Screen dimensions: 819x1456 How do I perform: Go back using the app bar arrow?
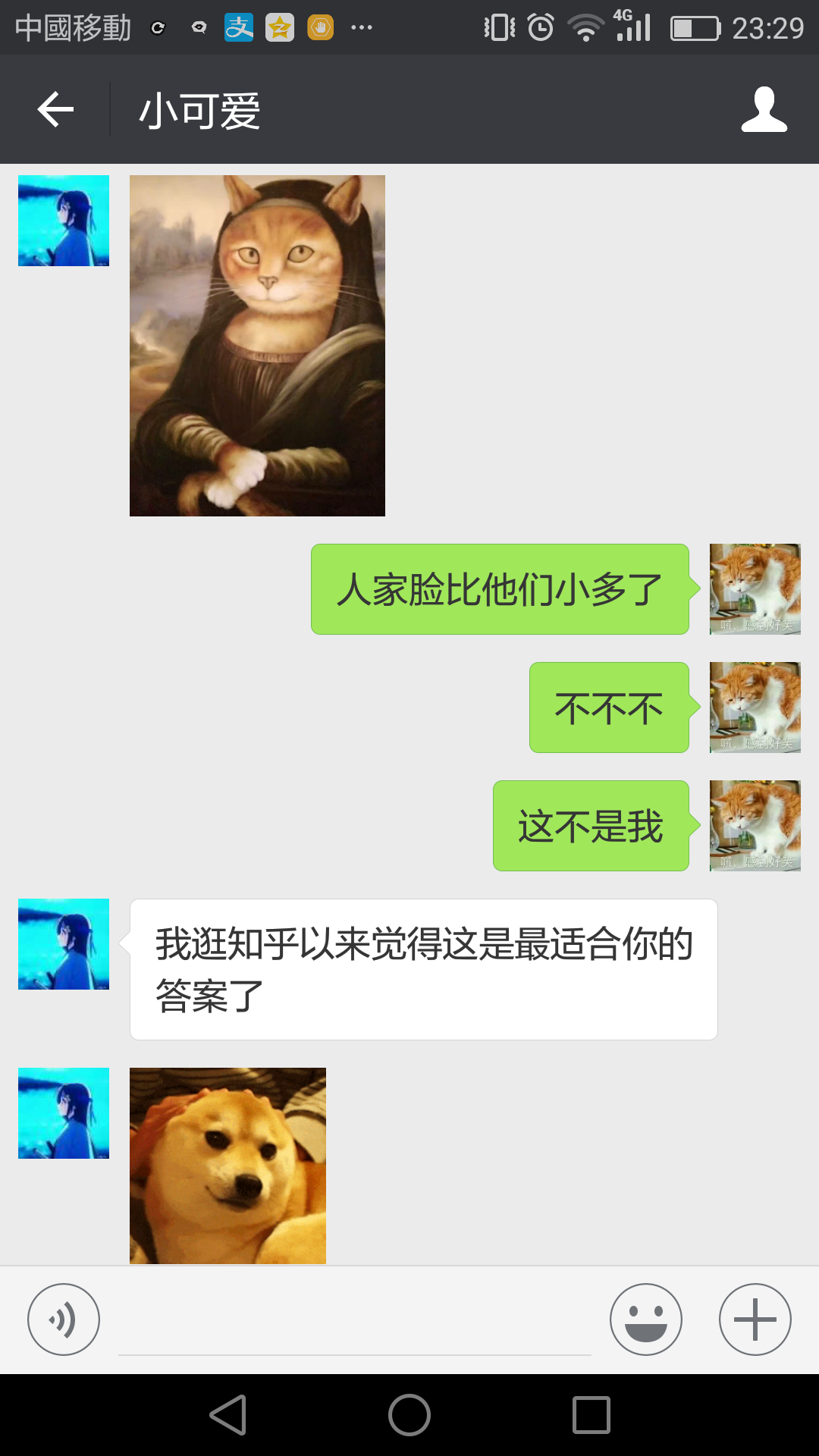[55, 110]
